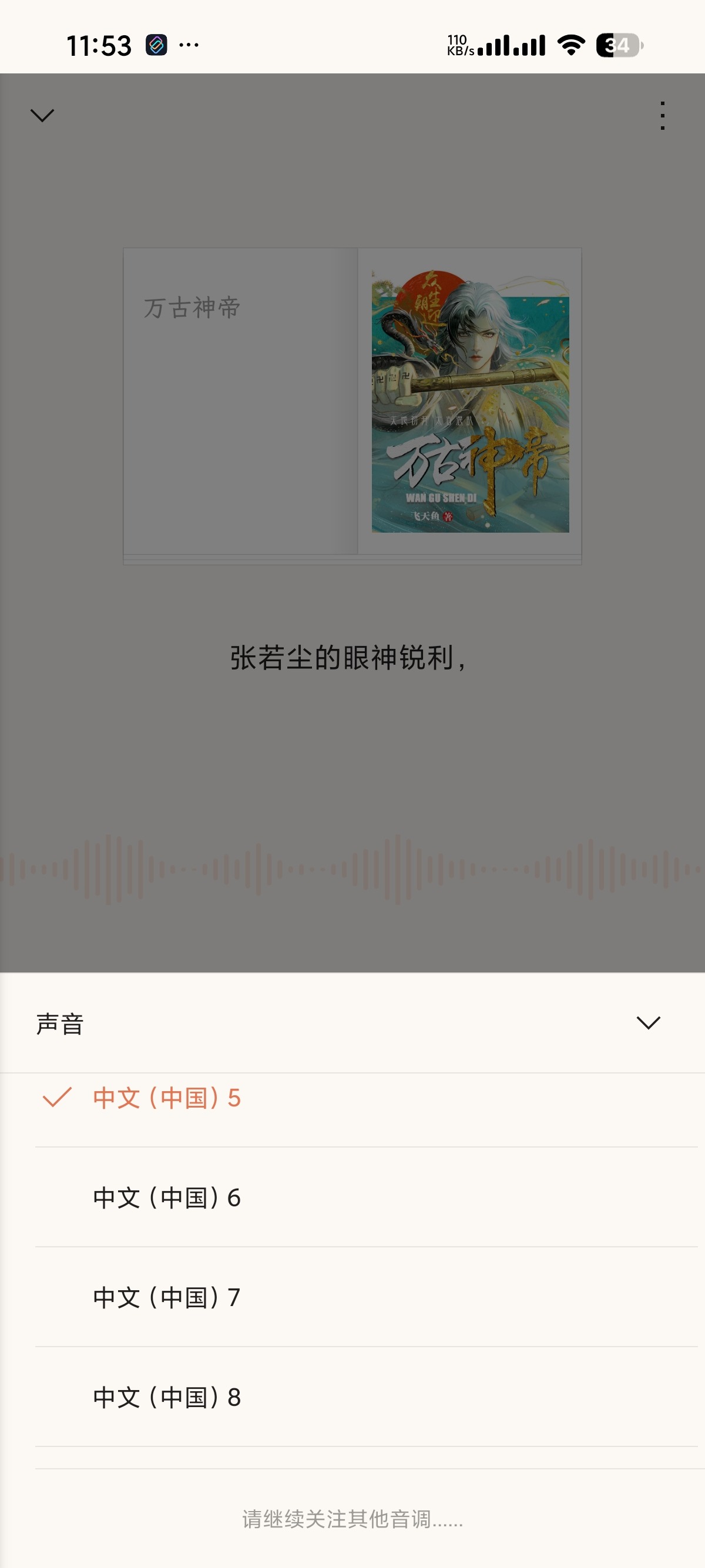The image size is (705, 1568).
Task: Tap the ellipsis icon in the status bar
Action: tap(189, 45)
